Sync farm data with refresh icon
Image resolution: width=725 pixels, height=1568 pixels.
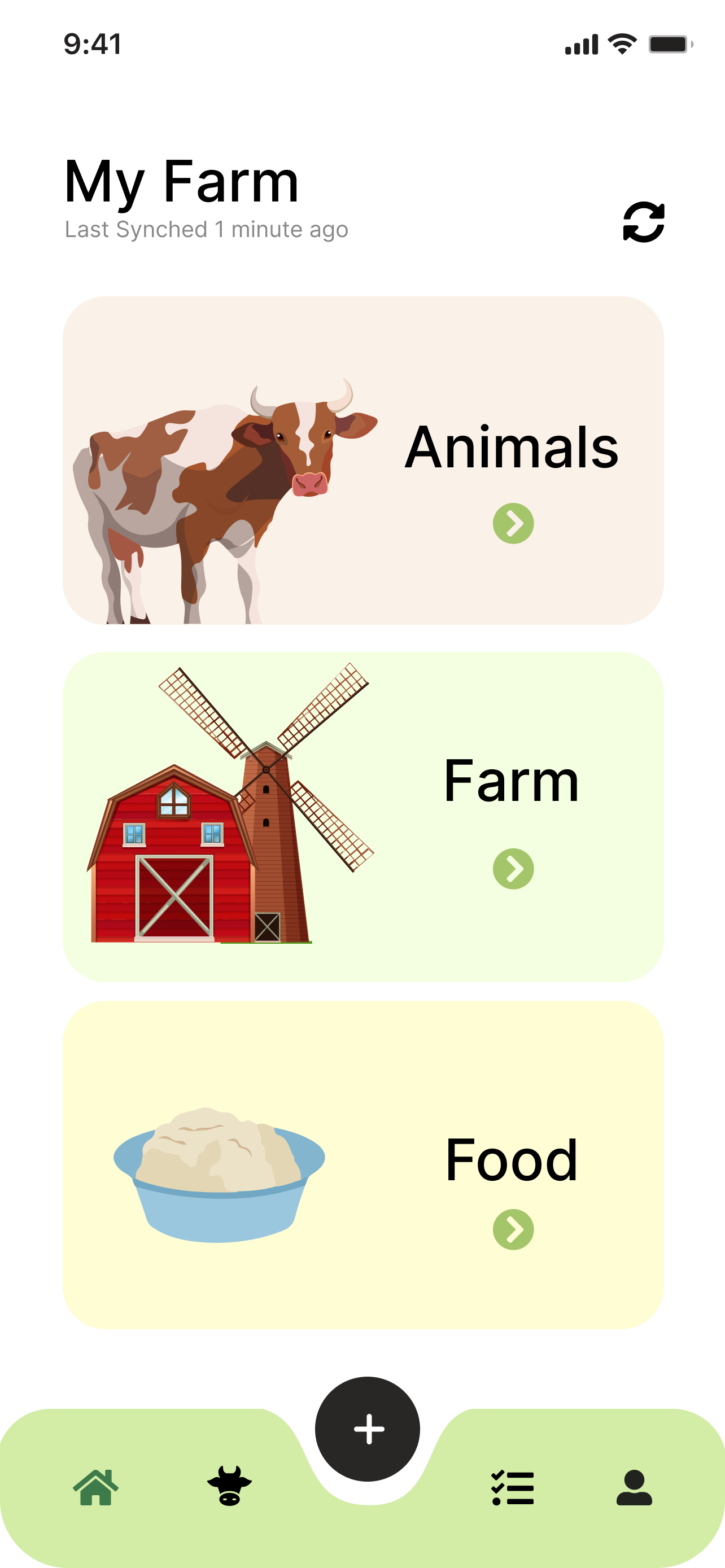644,222
